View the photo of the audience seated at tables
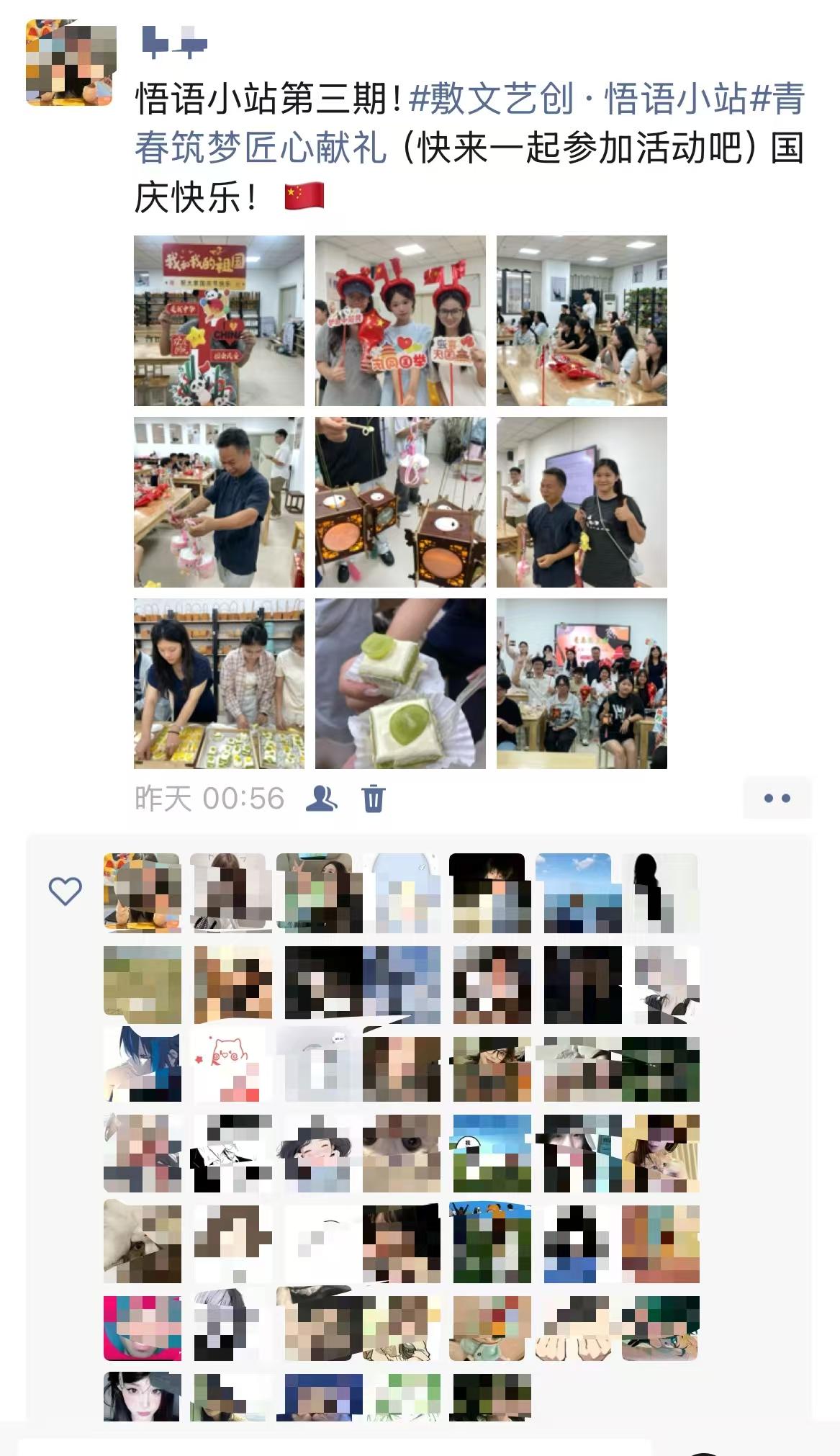 582,321
